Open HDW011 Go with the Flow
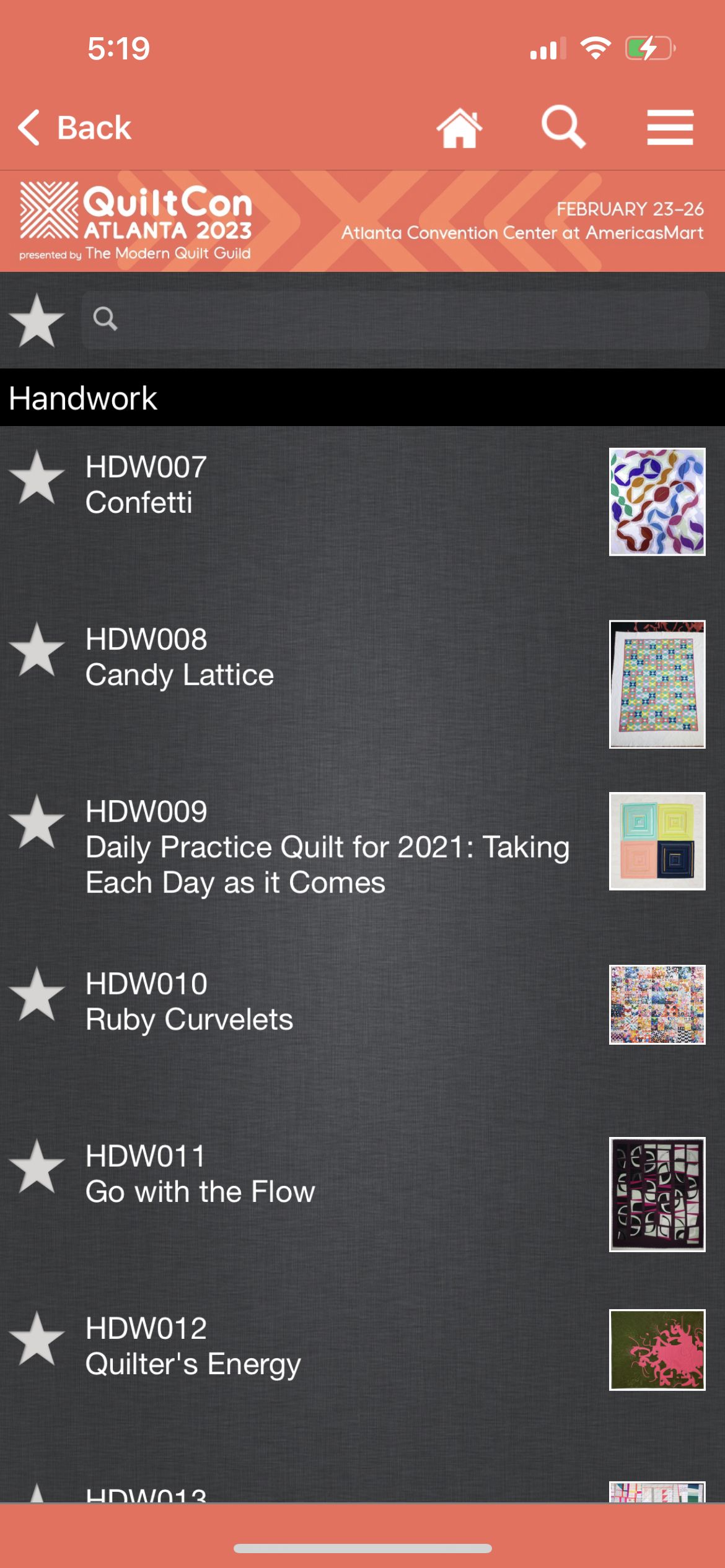The image size is (725, 1568). coord(200,1174)
